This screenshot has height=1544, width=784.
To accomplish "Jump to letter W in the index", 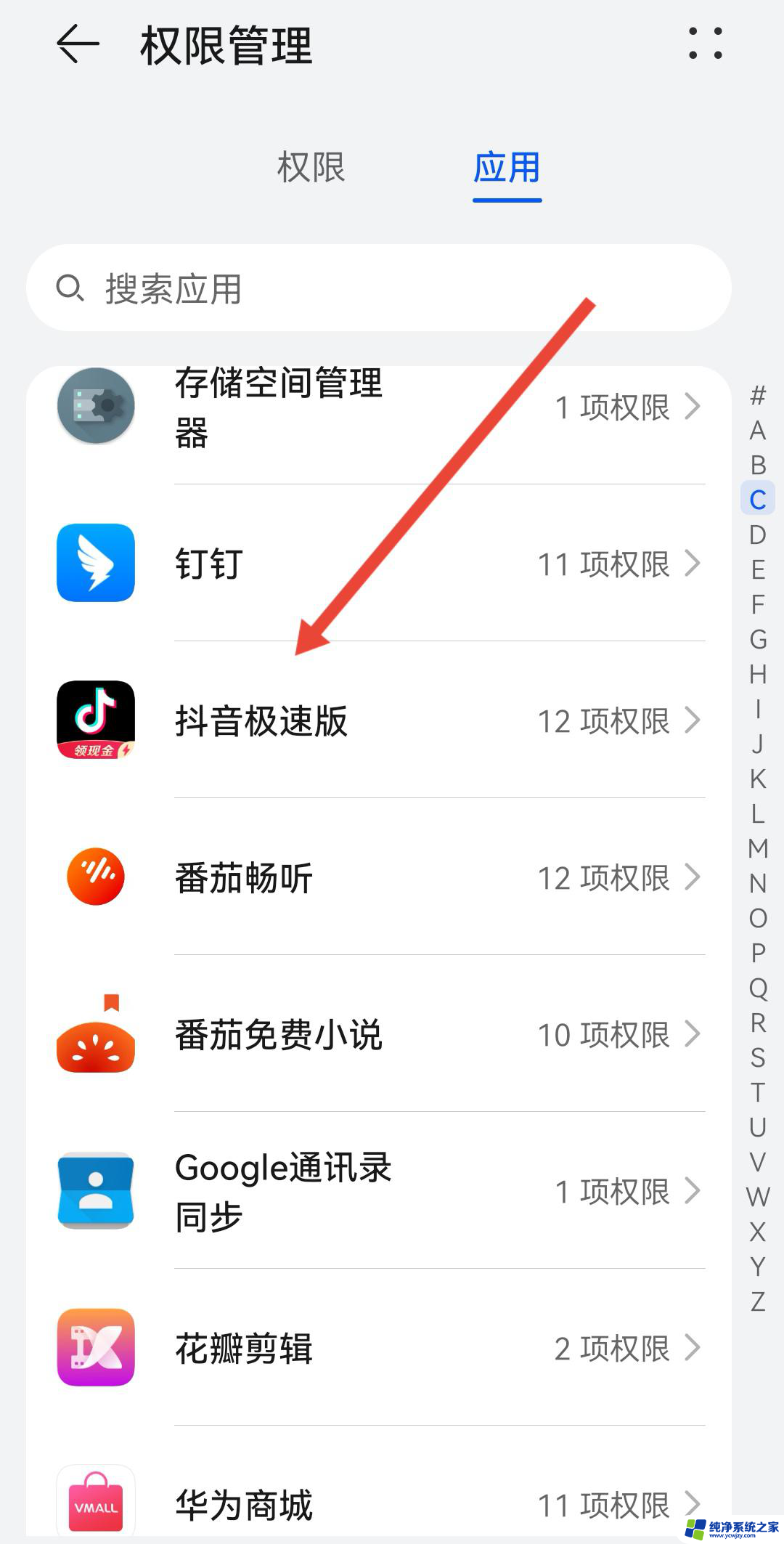I will (x=758, y=1197).
